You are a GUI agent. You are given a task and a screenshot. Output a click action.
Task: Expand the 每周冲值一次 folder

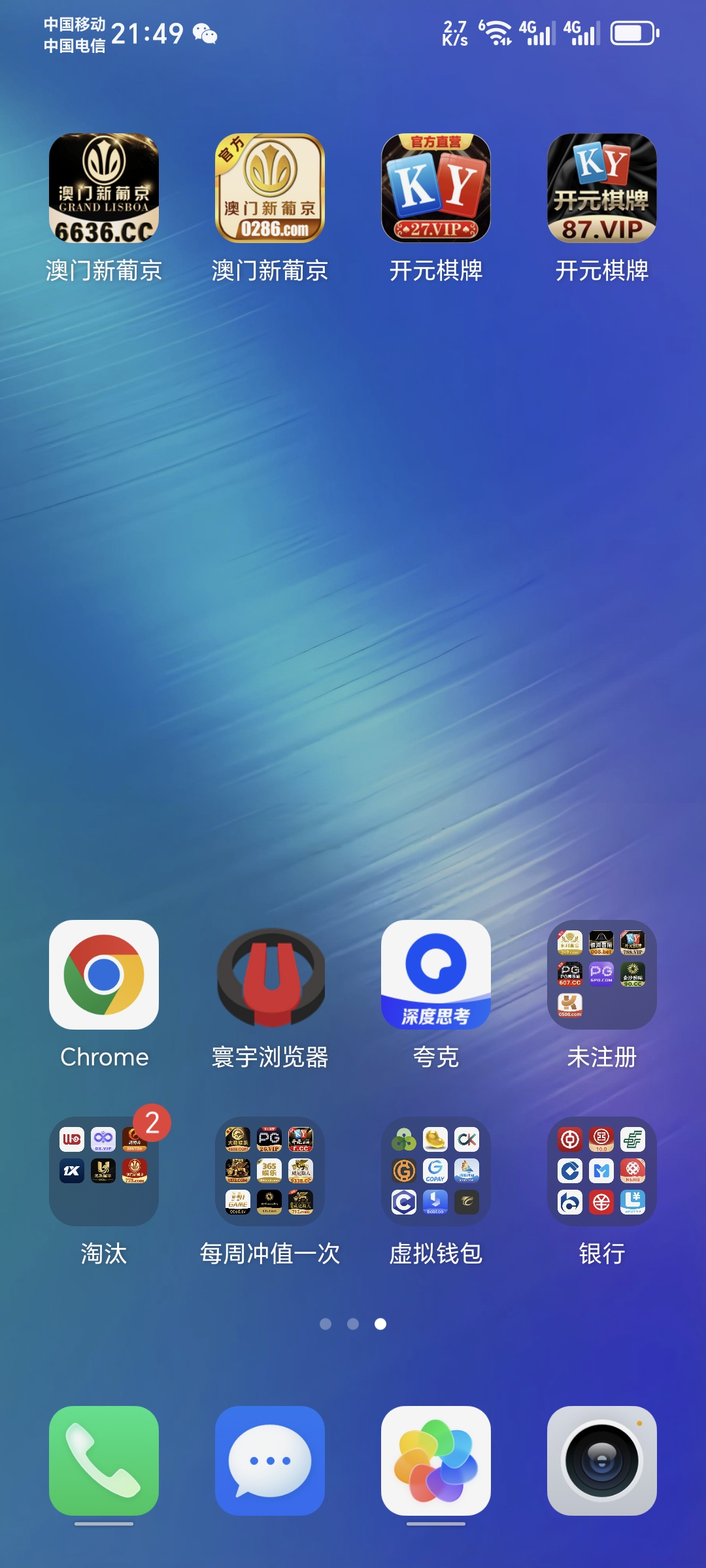click(x=270, y=1171)
